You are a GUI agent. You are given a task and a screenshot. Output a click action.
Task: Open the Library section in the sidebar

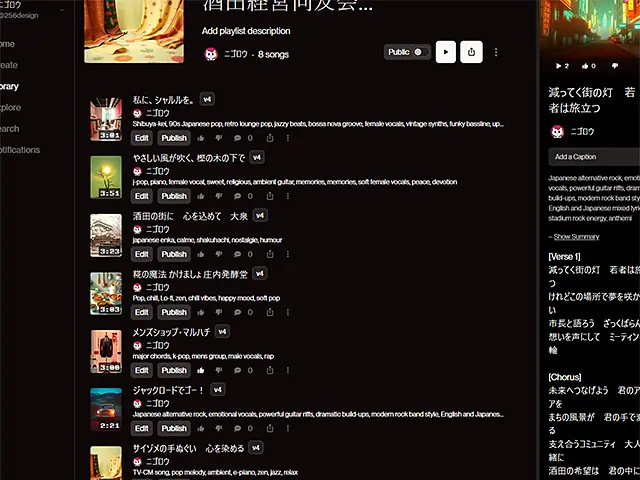(9, 86)
